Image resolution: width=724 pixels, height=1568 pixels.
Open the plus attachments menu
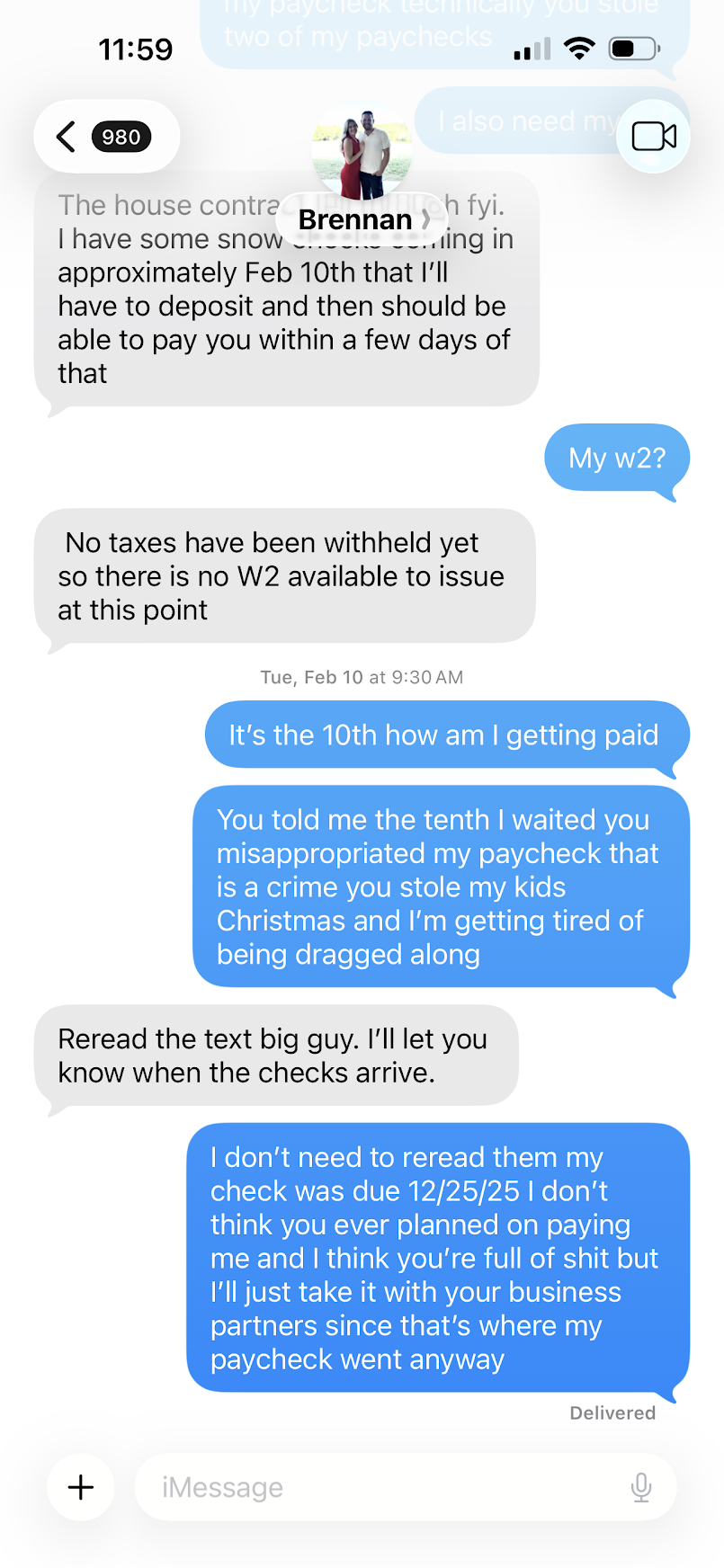[x=81, y=1487]
